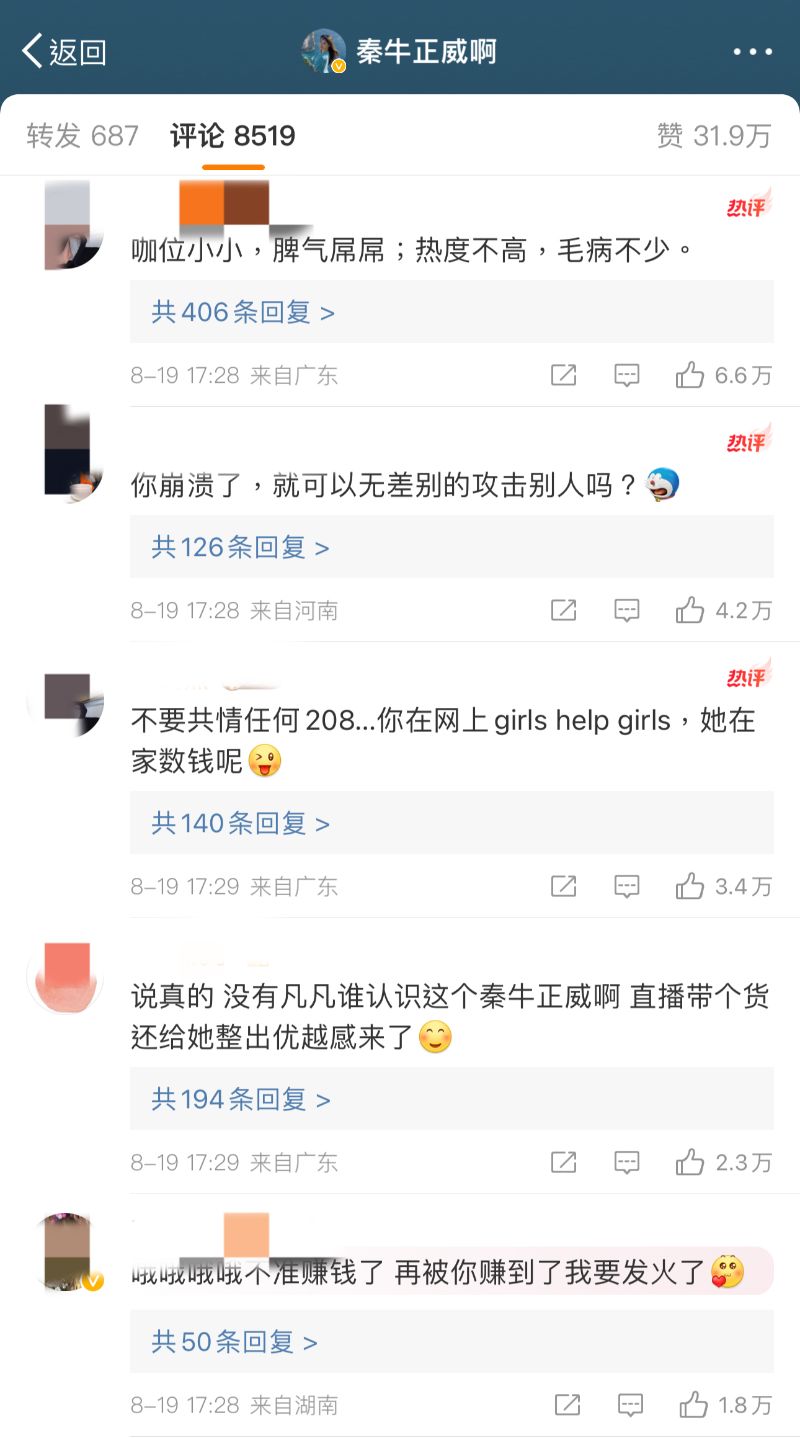View 共140条回复 replies
Image resolution: width=800 pixels, height=1438 pixels.
(x=240, y=823)
